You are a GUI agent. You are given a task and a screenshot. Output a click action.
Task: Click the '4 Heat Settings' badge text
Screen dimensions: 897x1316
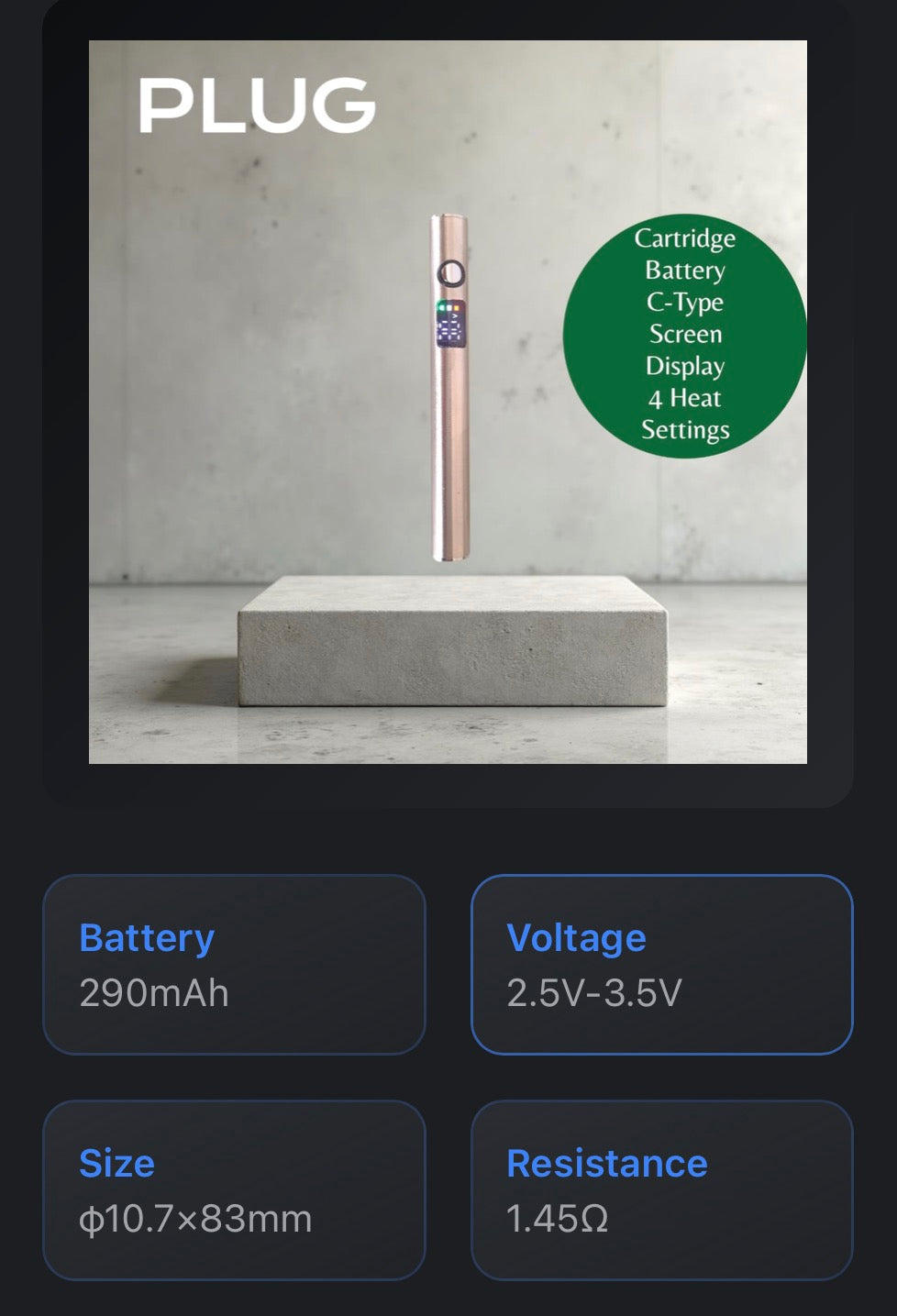683,413
